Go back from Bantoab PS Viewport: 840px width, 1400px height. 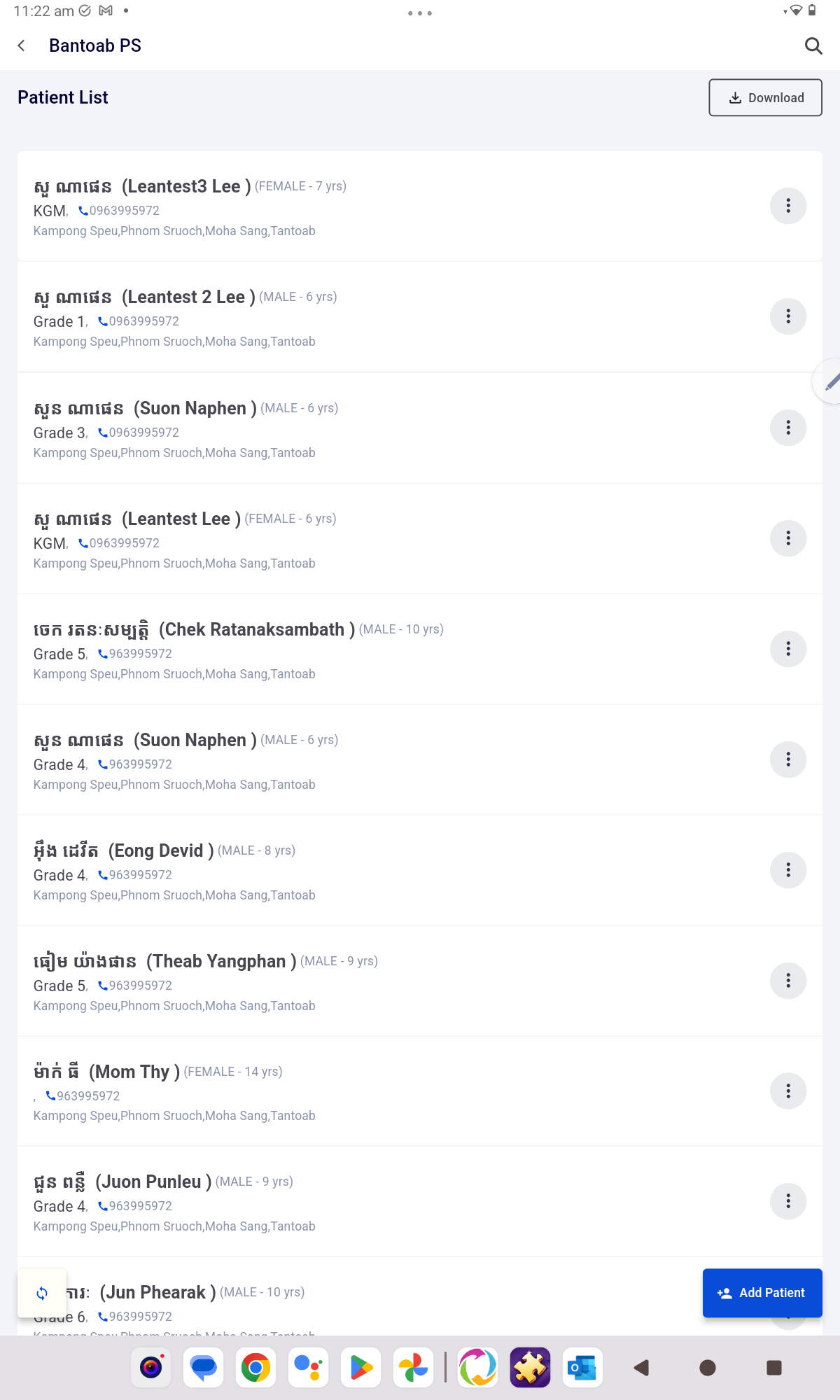(22, 46)
